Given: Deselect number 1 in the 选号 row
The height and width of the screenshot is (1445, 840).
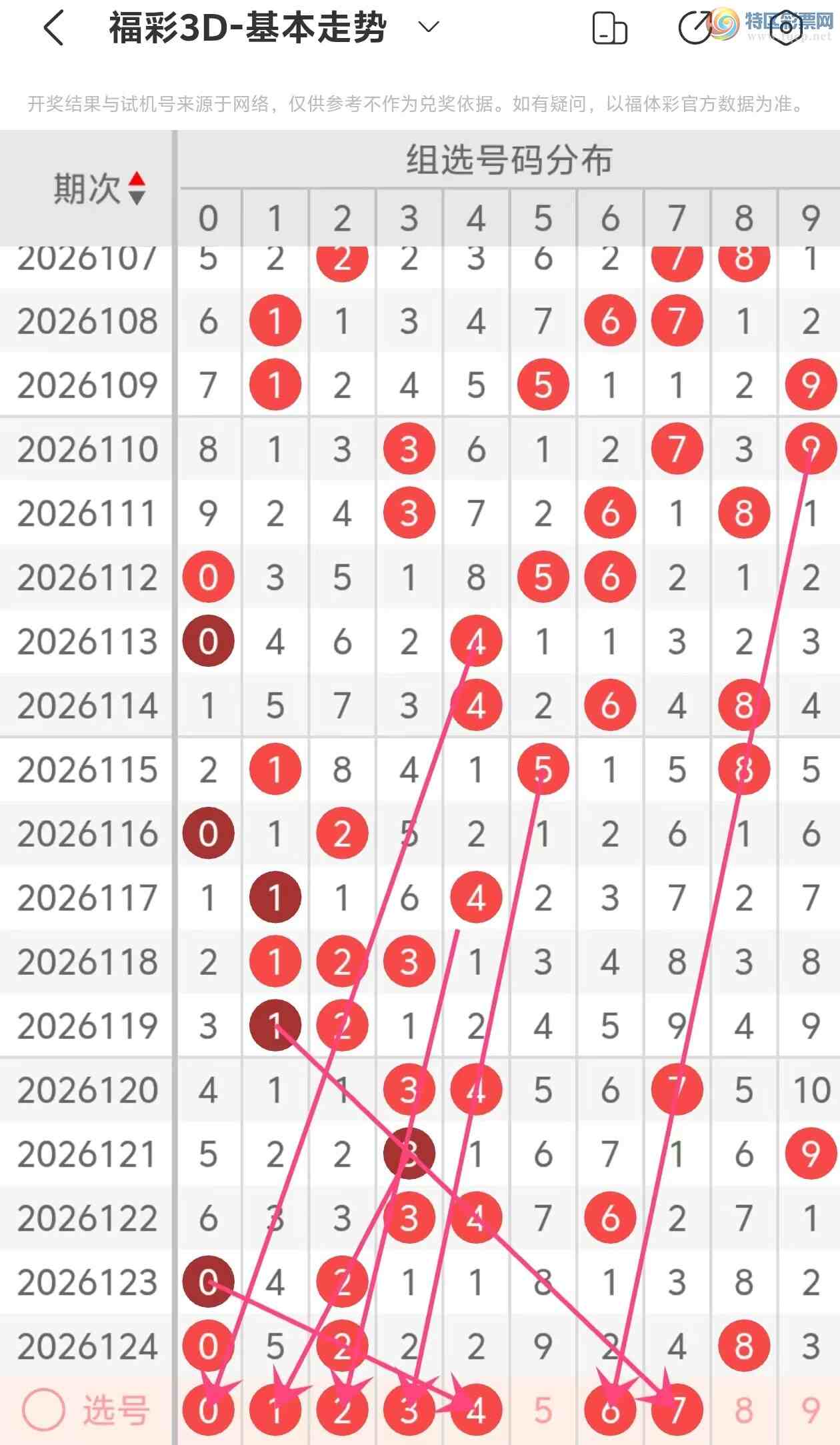Looking at the screenshot, I should point(275,1410).
